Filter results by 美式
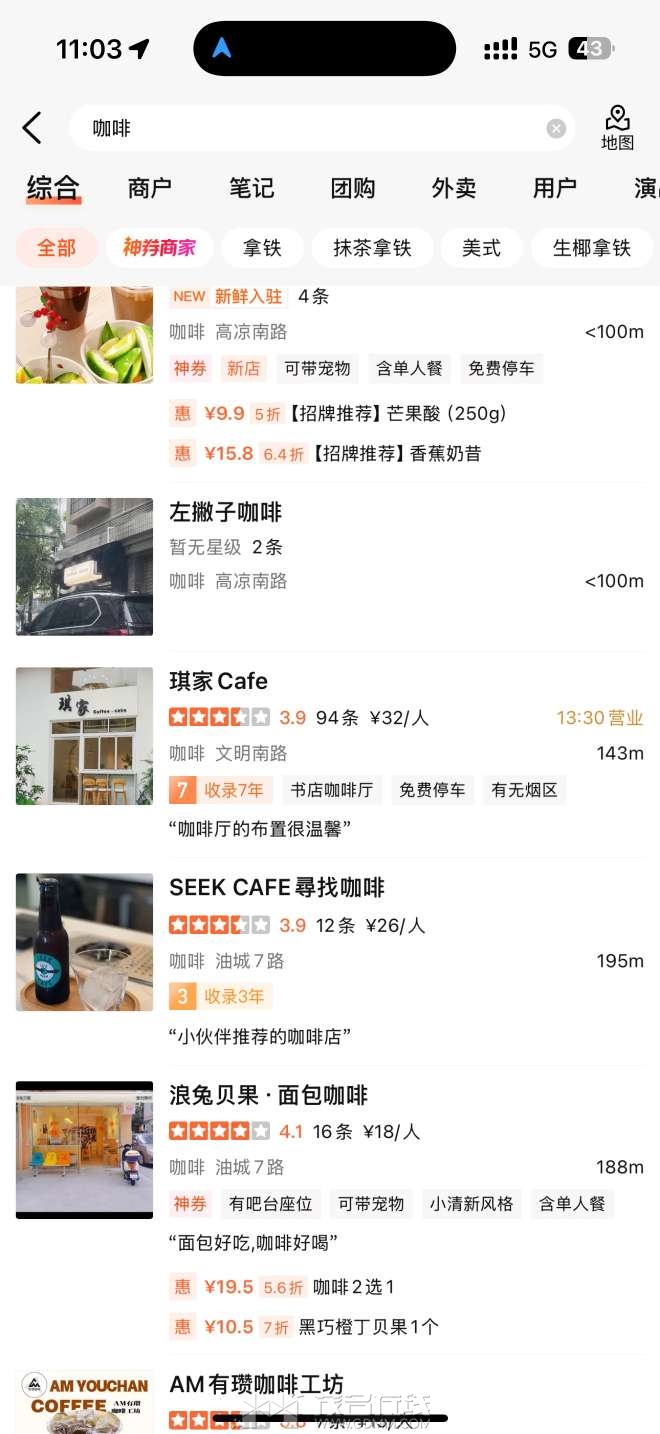The width and height of the screenshot is (660, 1434). pos(481,248)
